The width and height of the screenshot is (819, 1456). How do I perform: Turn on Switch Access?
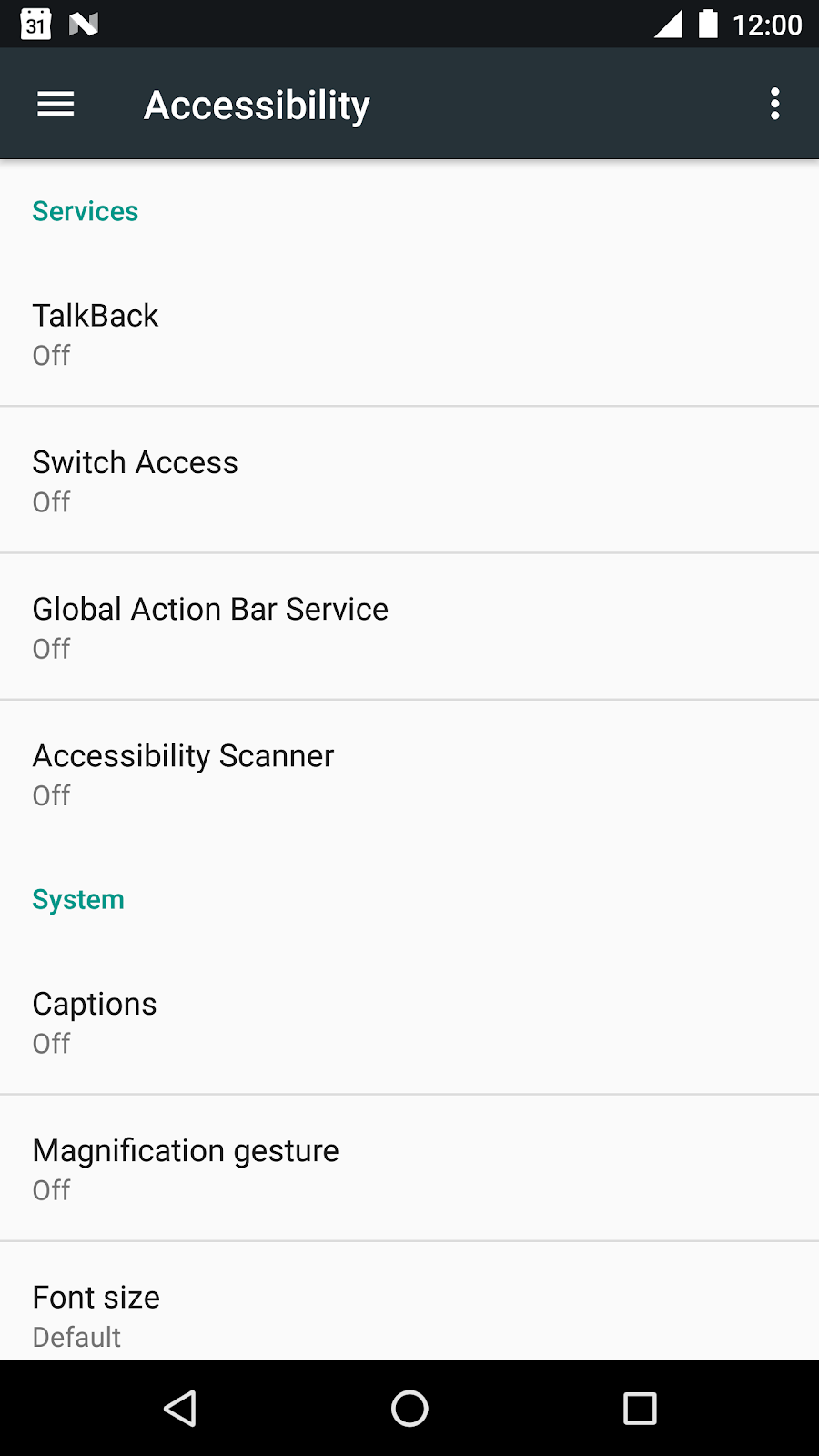click(409, 480)
